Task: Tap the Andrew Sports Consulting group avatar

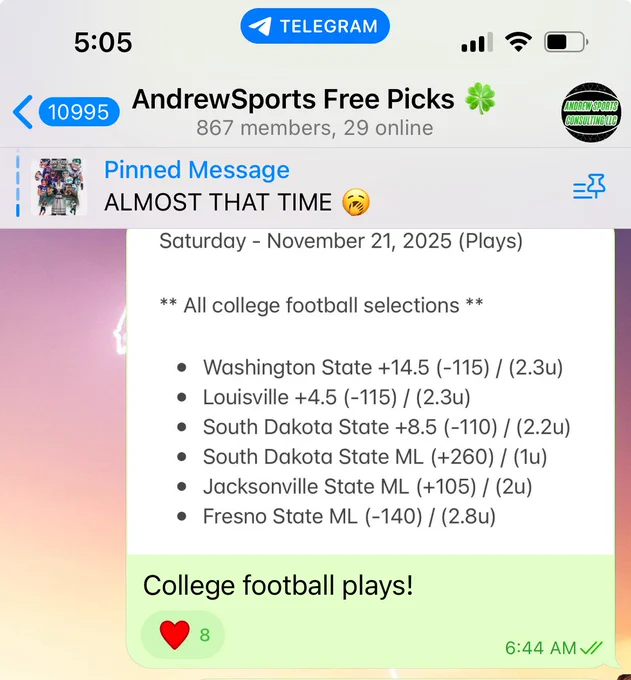Action: click(591, 112)
